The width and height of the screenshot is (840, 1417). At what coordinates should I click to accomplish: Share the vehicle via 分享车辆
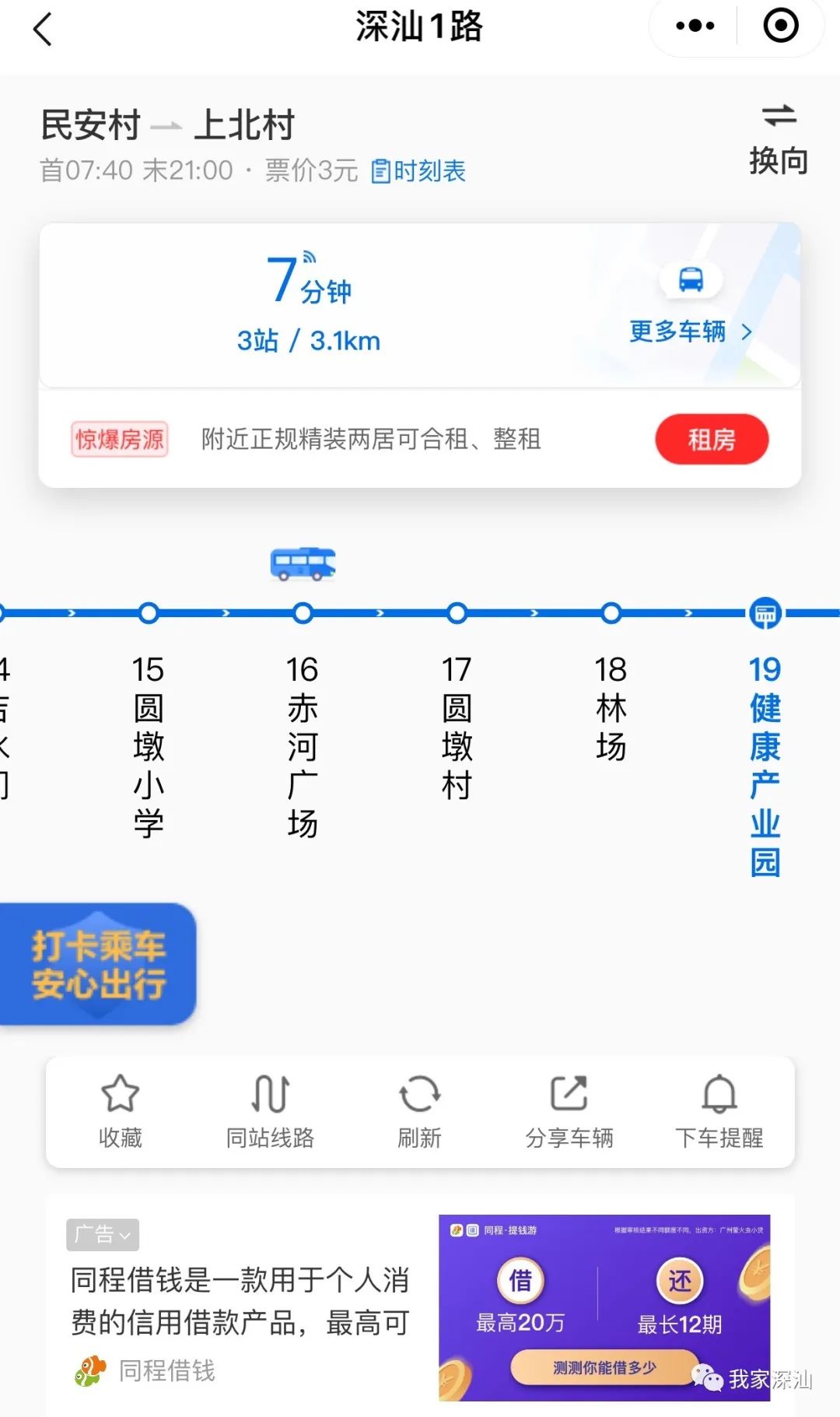569,1111
